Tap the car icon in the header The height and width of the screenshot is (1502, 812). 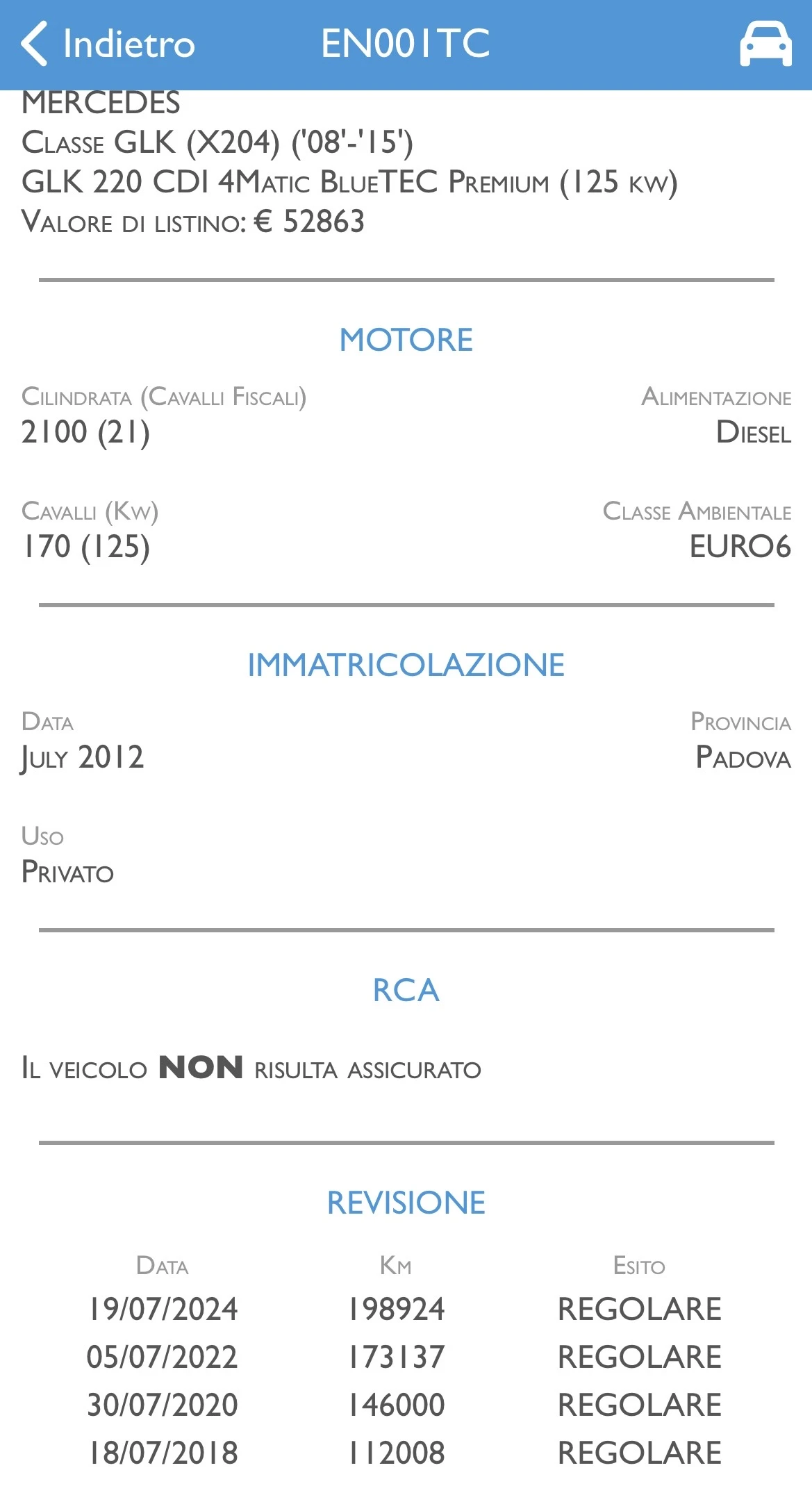pyautogui.click(x=765, y=44)
